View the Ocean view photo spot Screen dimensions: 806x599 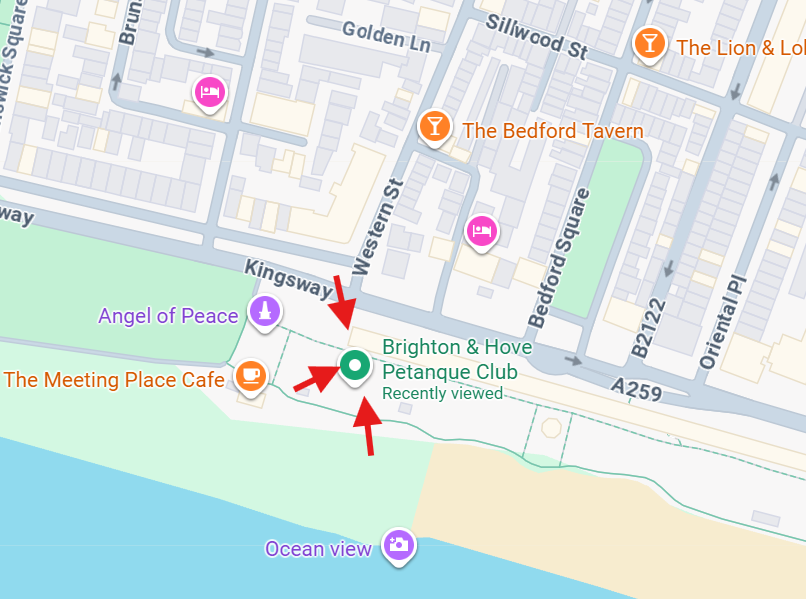pos(398,545)
